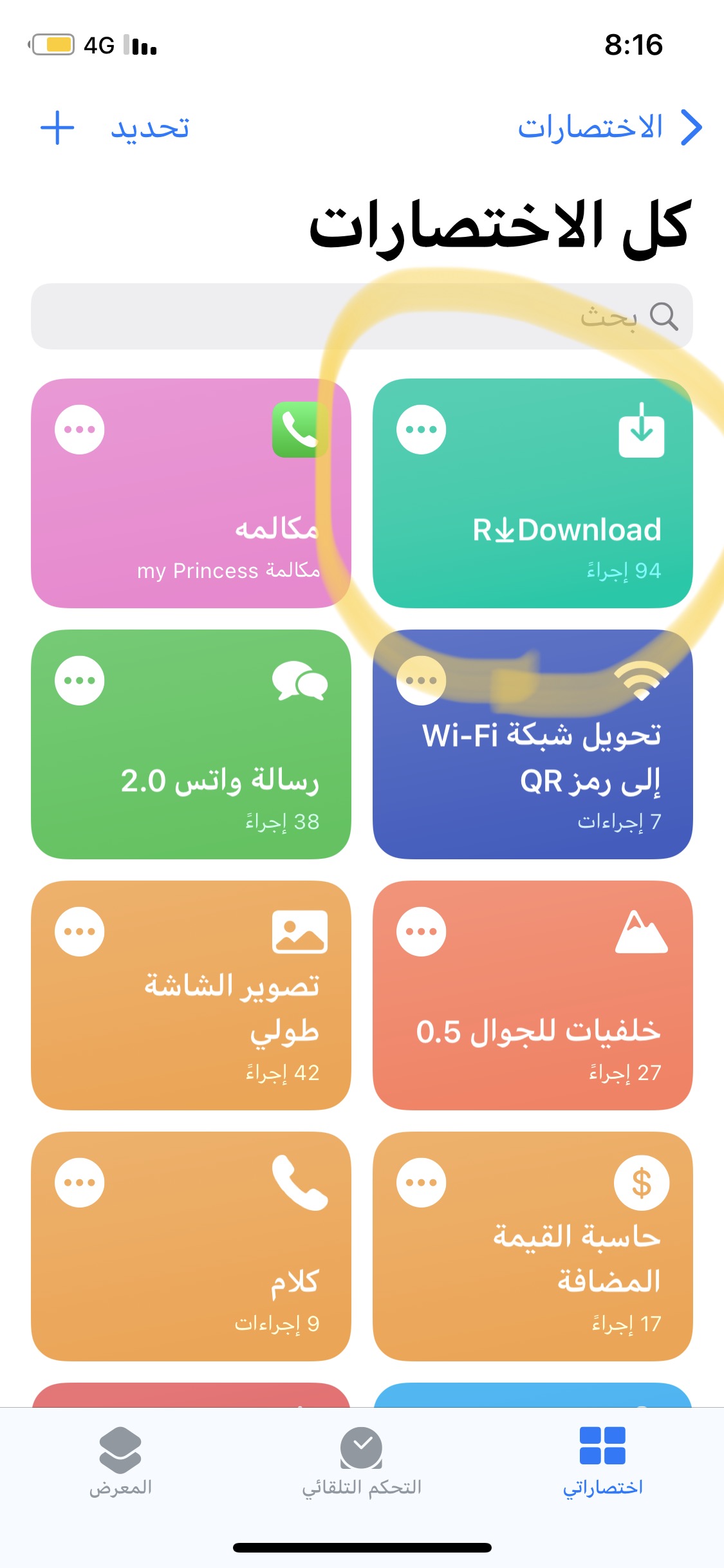The image size is (724, 1568).
Task: Open the options menu of R⤓Download
Action: 422,429
